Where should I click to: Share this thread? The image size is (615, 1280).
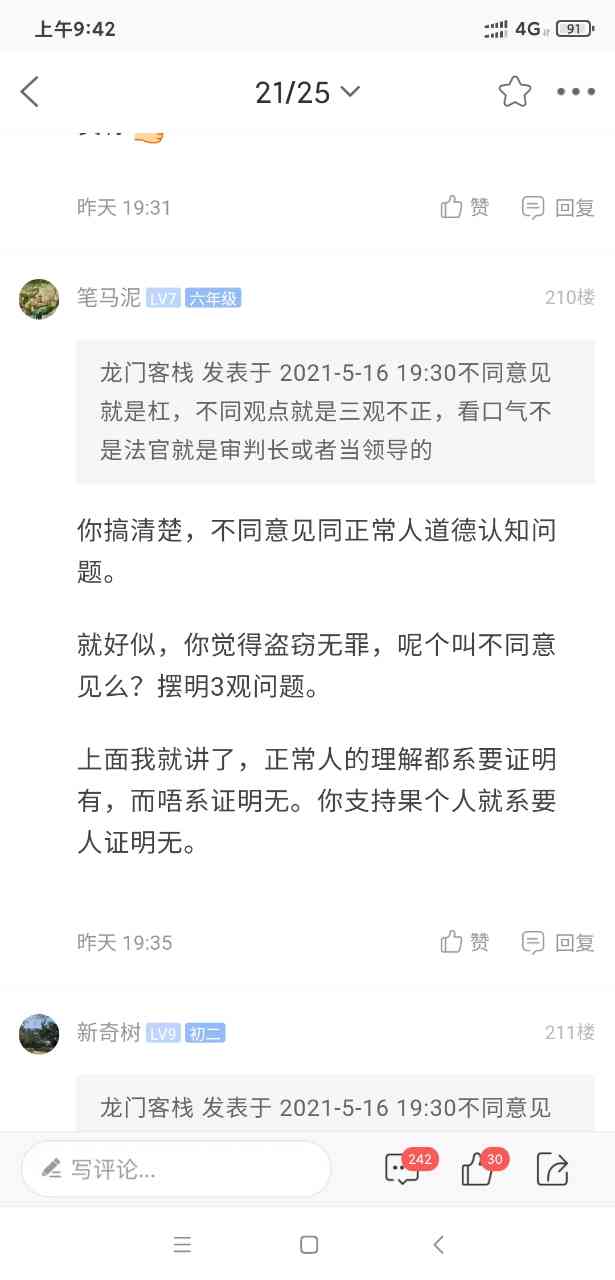(552, 1169)
